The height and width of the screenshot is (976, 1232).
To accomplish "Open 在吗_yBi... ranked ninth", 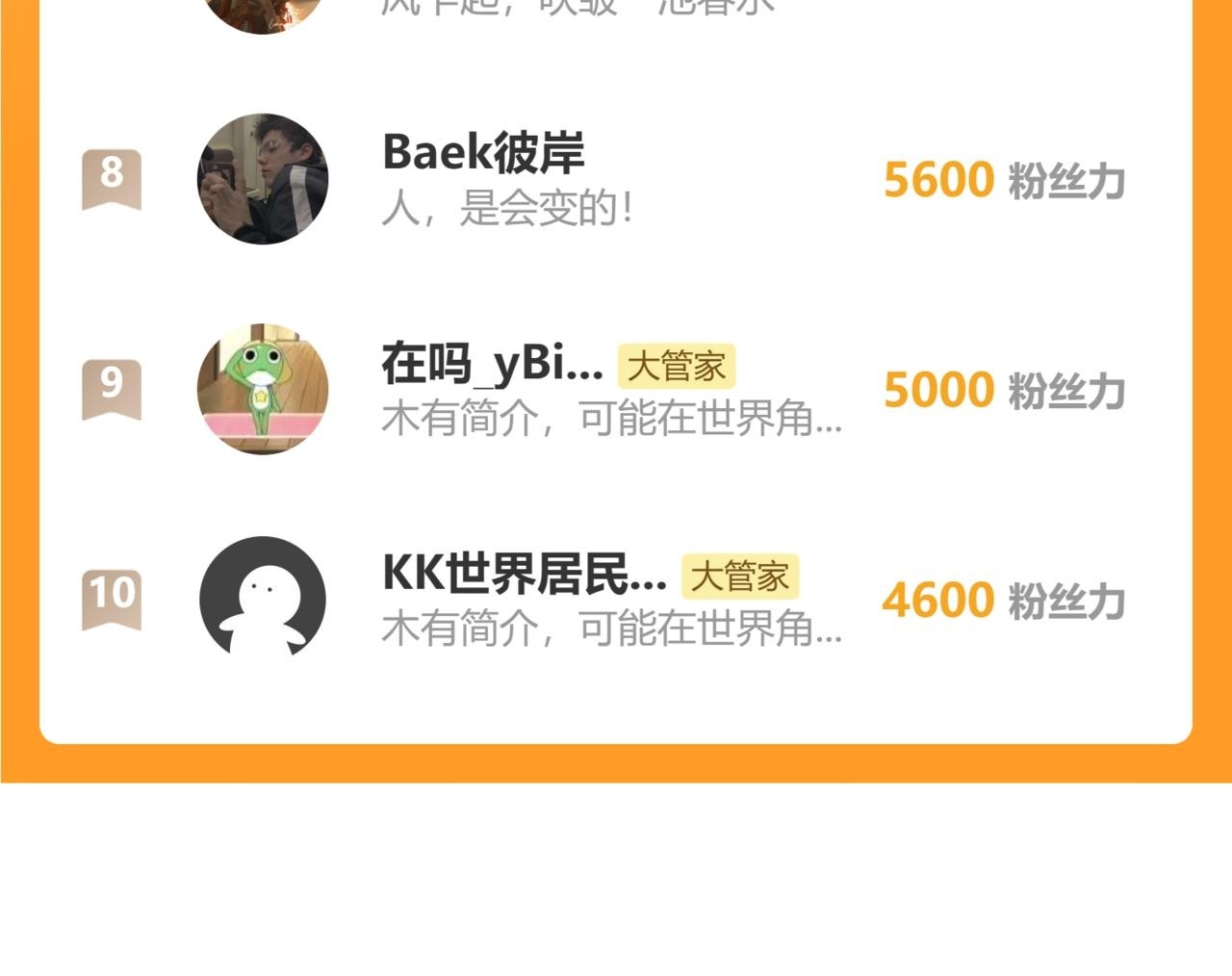I will point(616,390).
